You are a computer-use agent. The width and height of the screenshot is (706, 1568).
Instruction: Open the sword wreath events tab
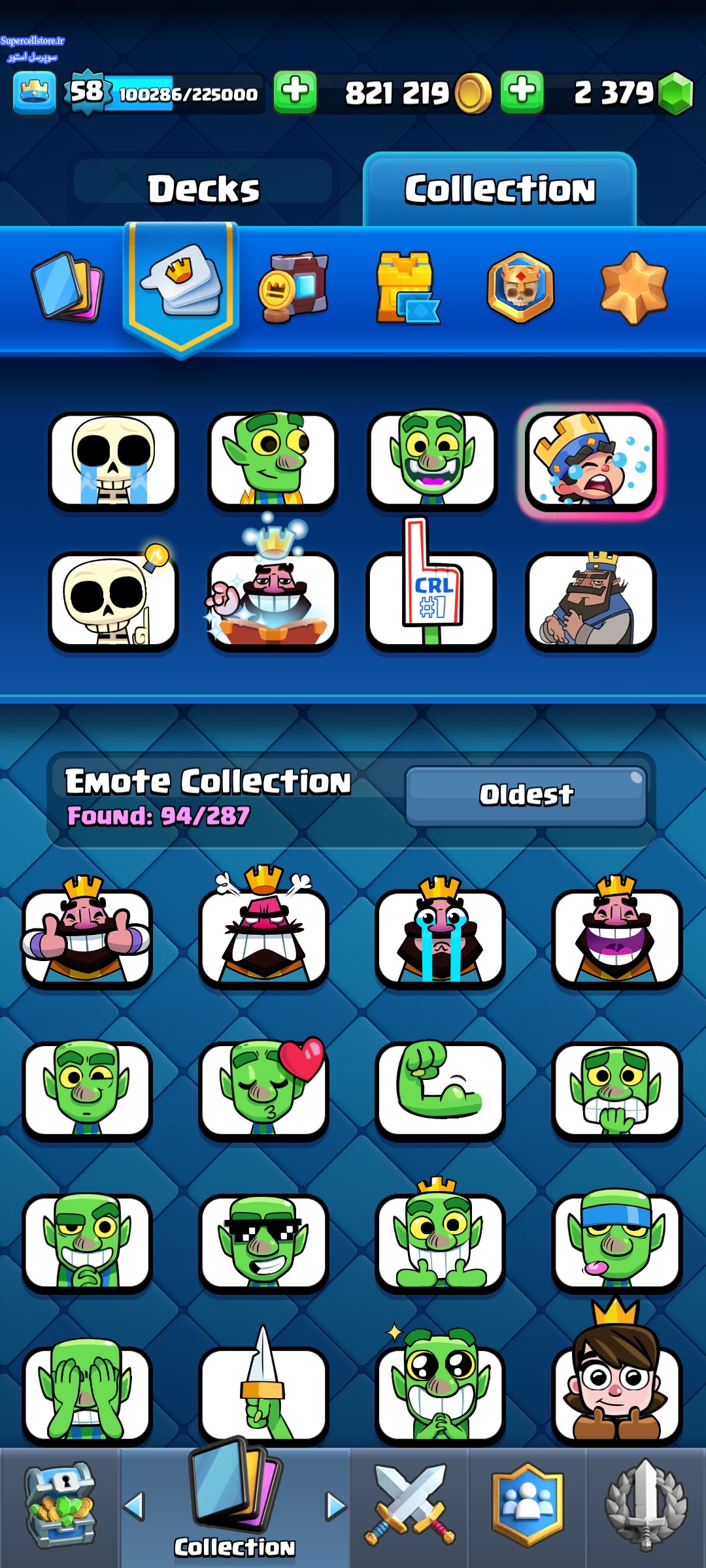point(646,1506)
